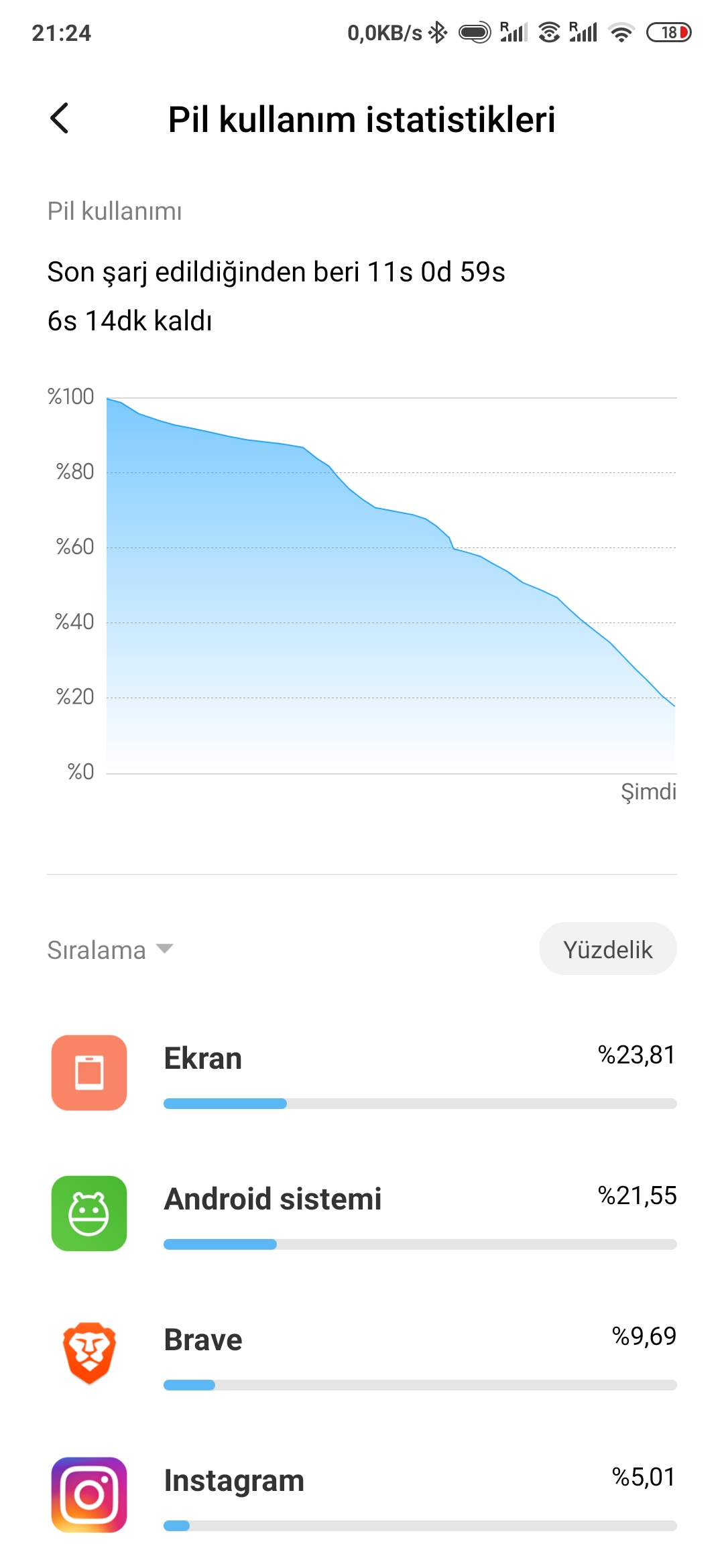Open the Sıralama sorting dropdown

click(111, 950)
